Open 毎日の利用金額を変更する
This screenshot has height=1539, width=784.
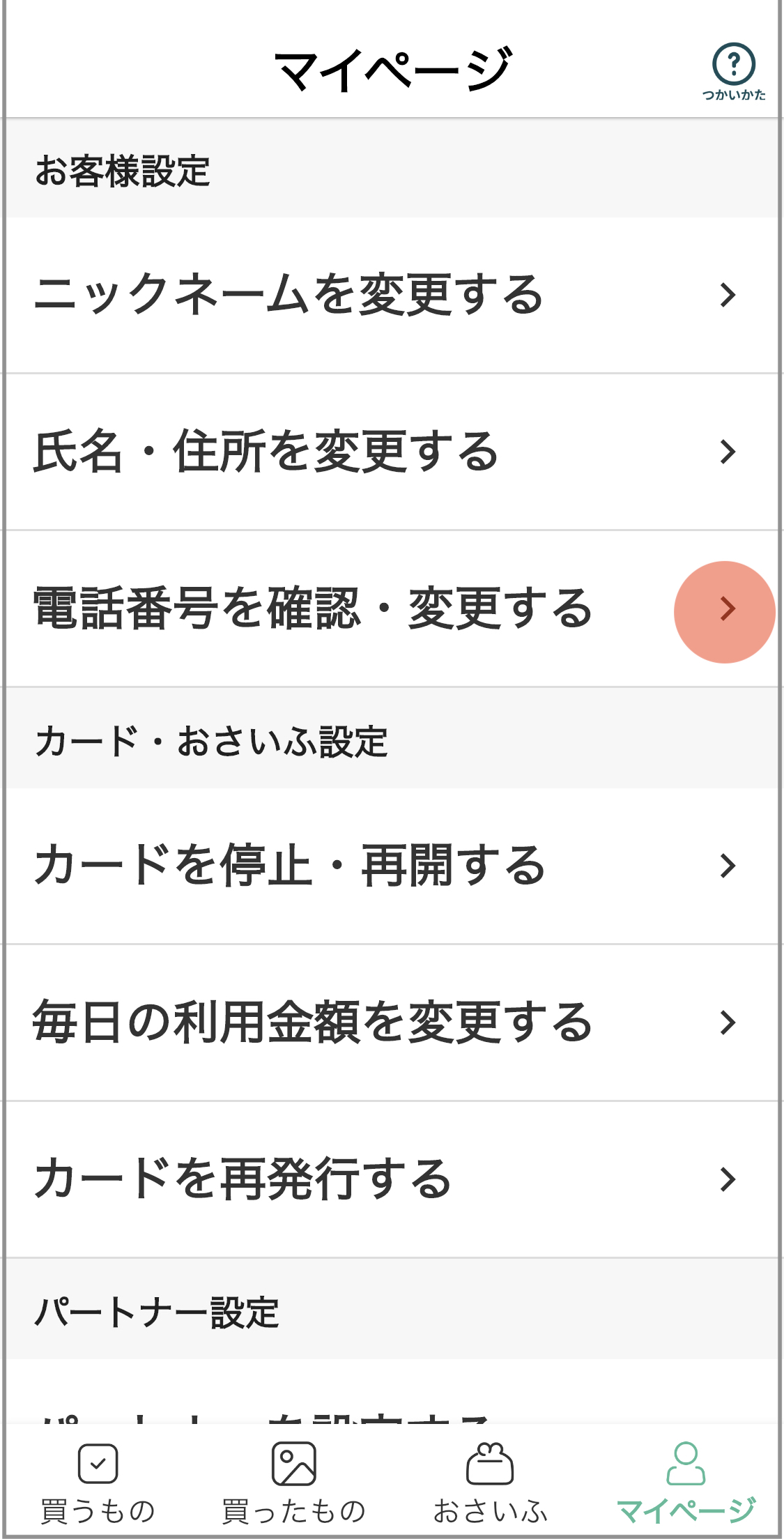tap(390, 1023)
